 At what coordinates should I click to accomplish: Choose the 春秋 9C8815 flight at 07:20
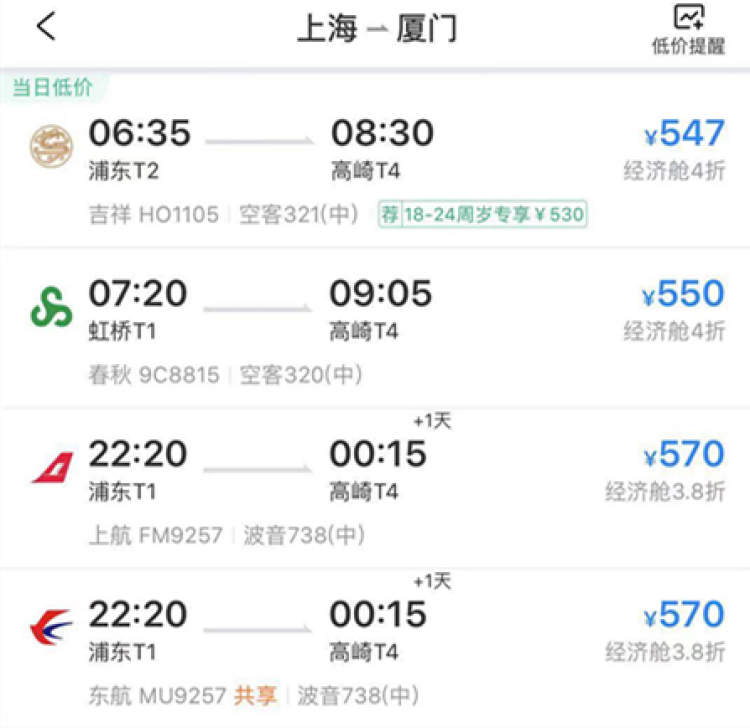click(x=374, y=325)
